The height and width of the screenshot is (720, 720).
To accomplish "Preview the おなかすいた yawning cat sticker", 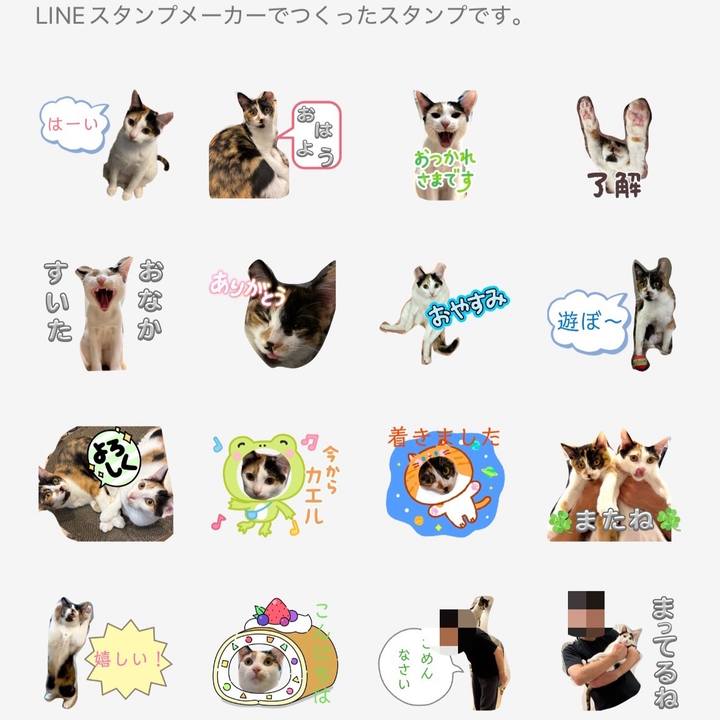I will (106, 314).
